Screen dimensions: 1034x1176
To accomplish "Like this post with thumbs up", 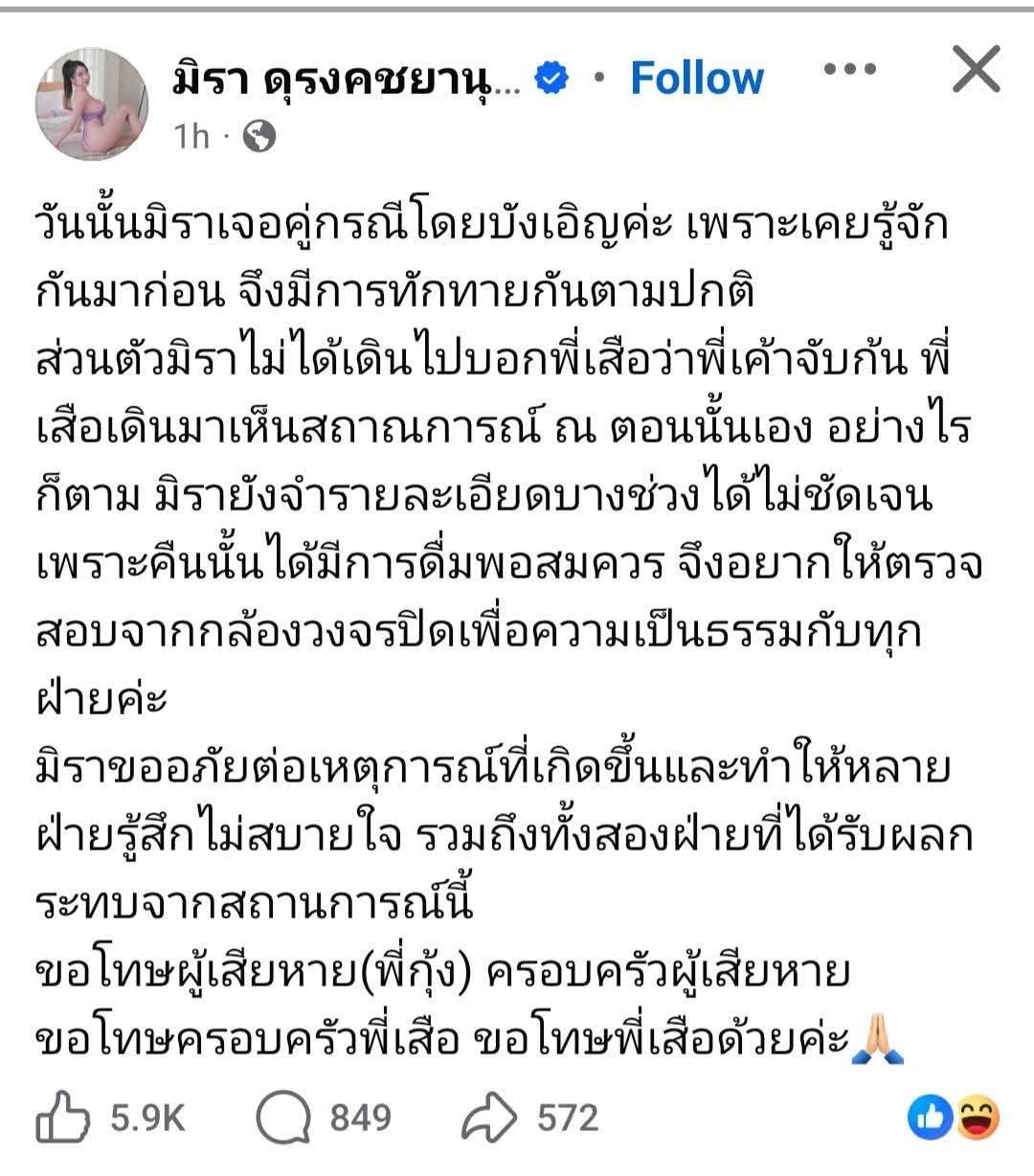I will 63,1118.
